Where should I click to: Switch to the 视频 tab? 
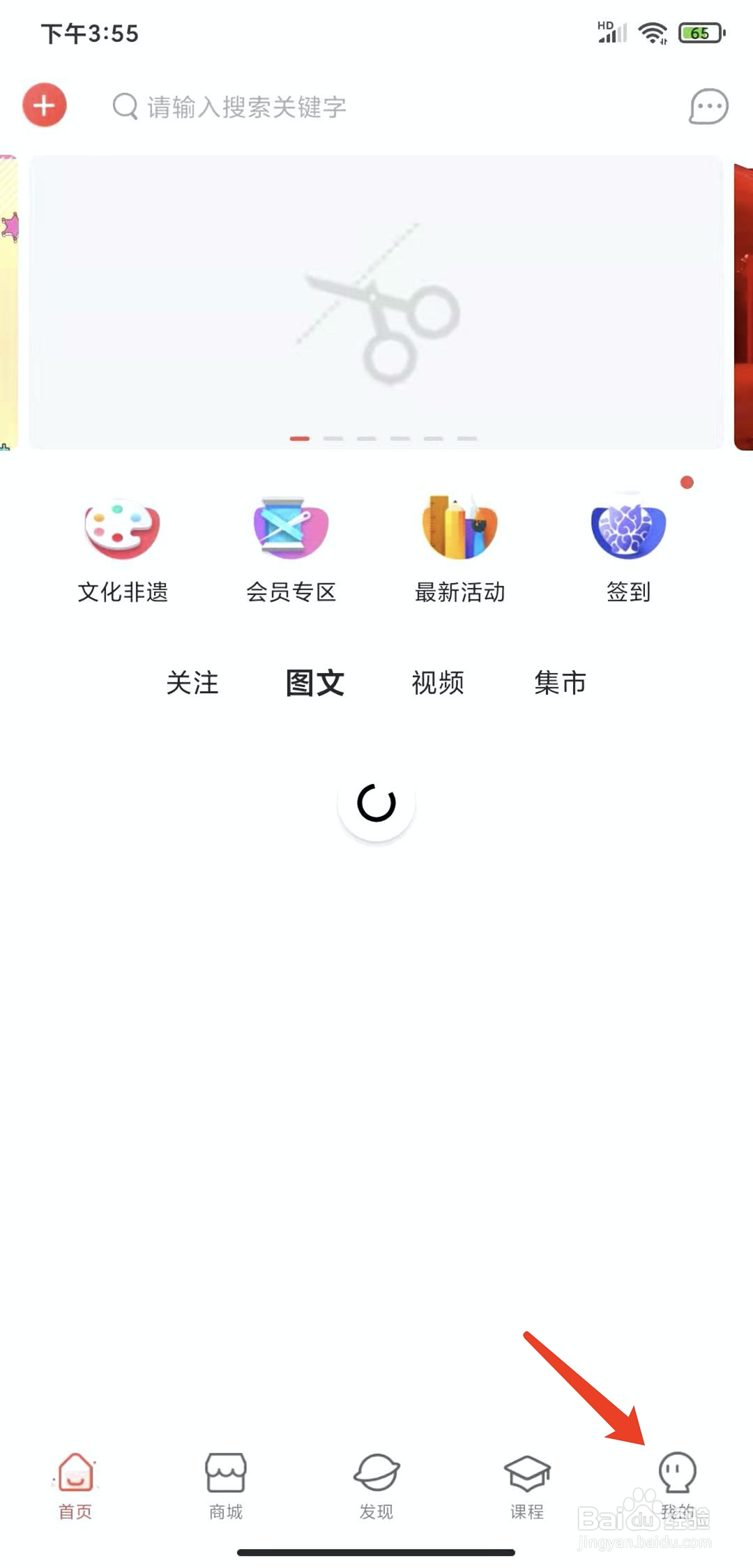438,683
